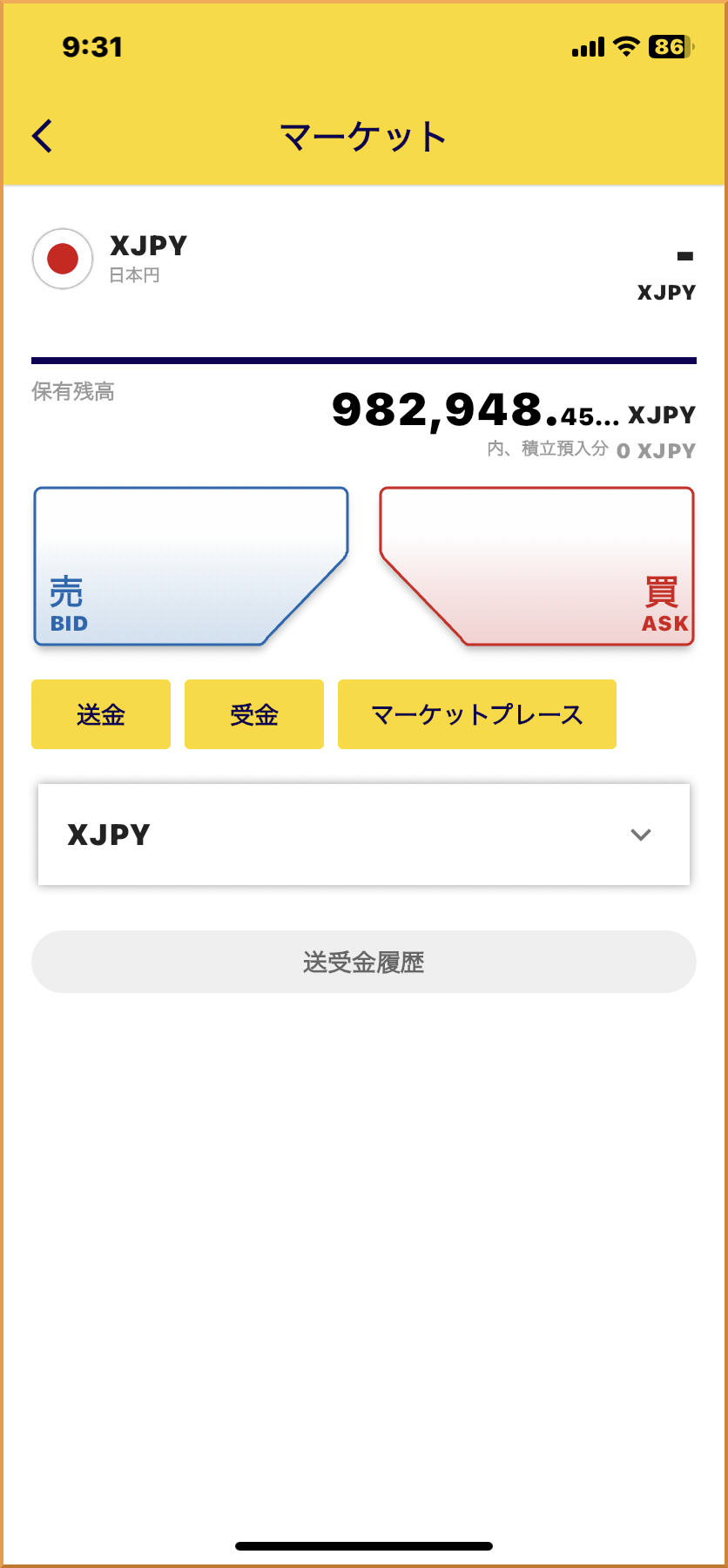The height and width of the screenshot is (1568, 728).
Task: Open 送金 to send money
Action: coord(101,714)
